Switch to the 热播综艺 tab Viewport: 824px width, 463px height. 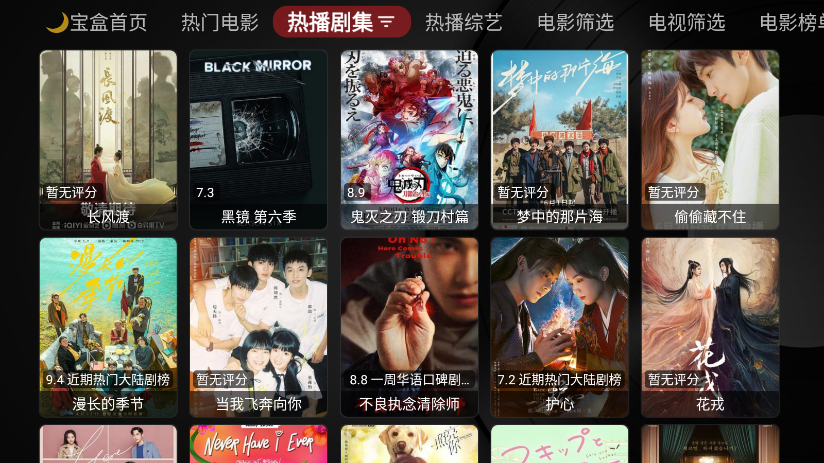[x=463, y=22]
